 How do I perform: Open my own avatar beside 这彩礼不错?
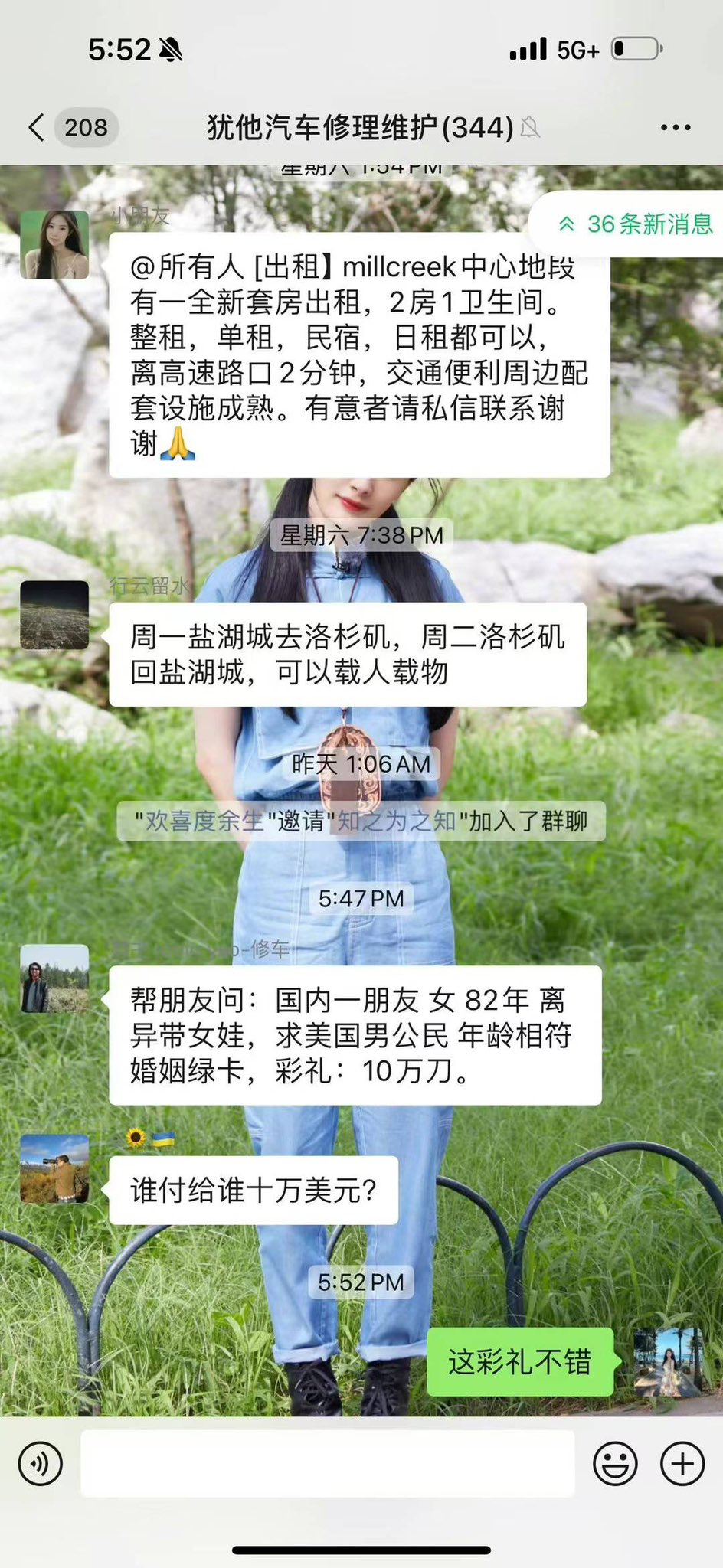coord(668,1361)
